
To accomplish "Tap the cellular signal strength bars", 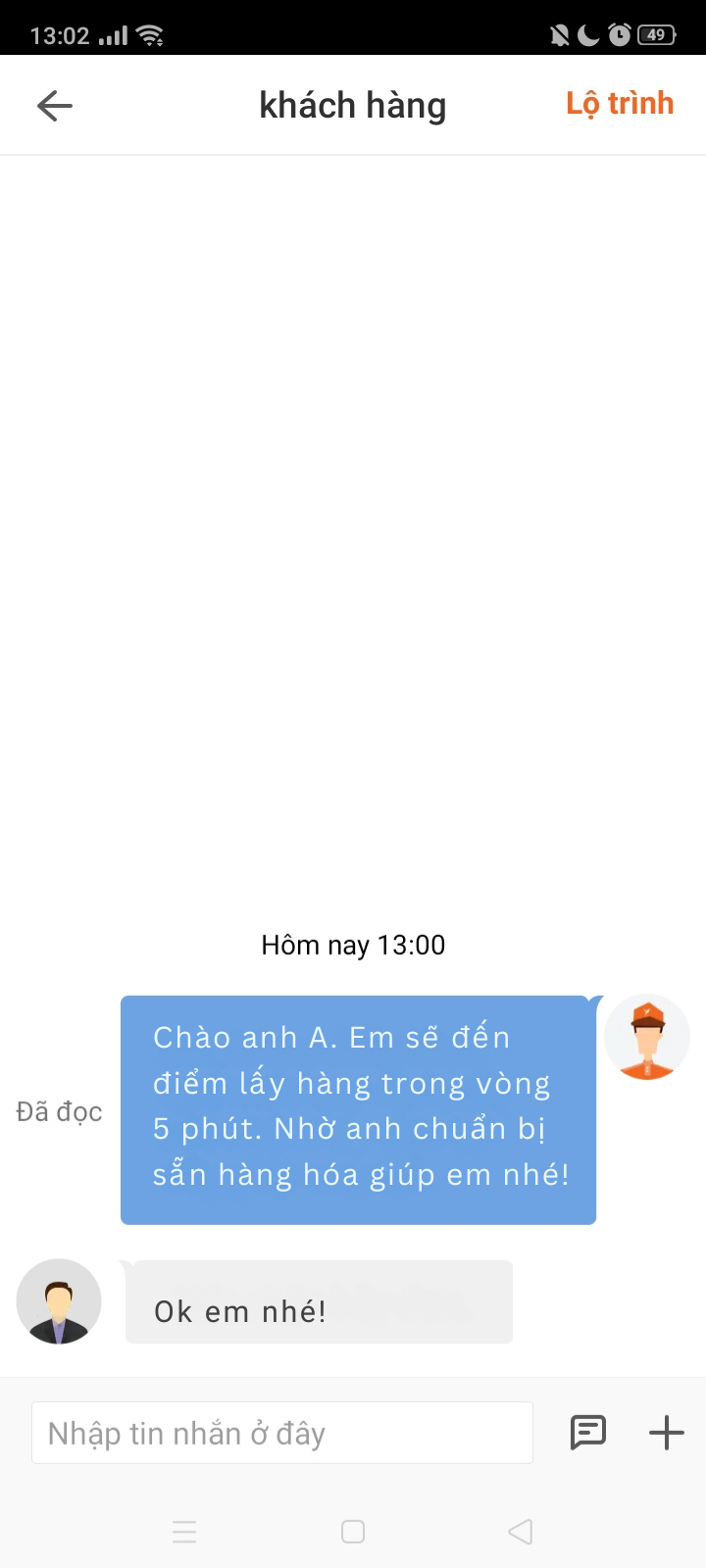I will click(x=110, y=37).
